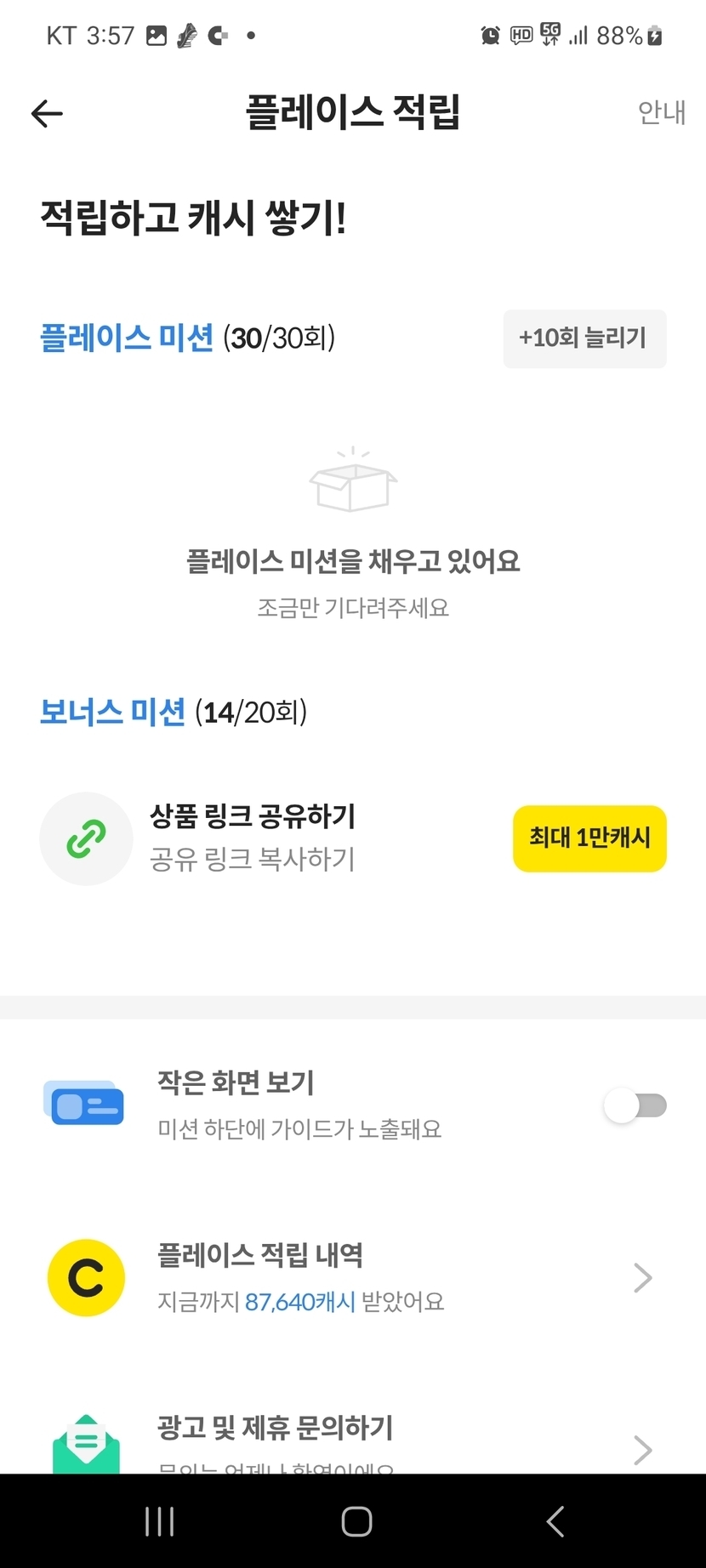Viewport: 706px width, 1568px height.
Task: Show recent apps from the navigation bar
Action: click(160, 1521)
